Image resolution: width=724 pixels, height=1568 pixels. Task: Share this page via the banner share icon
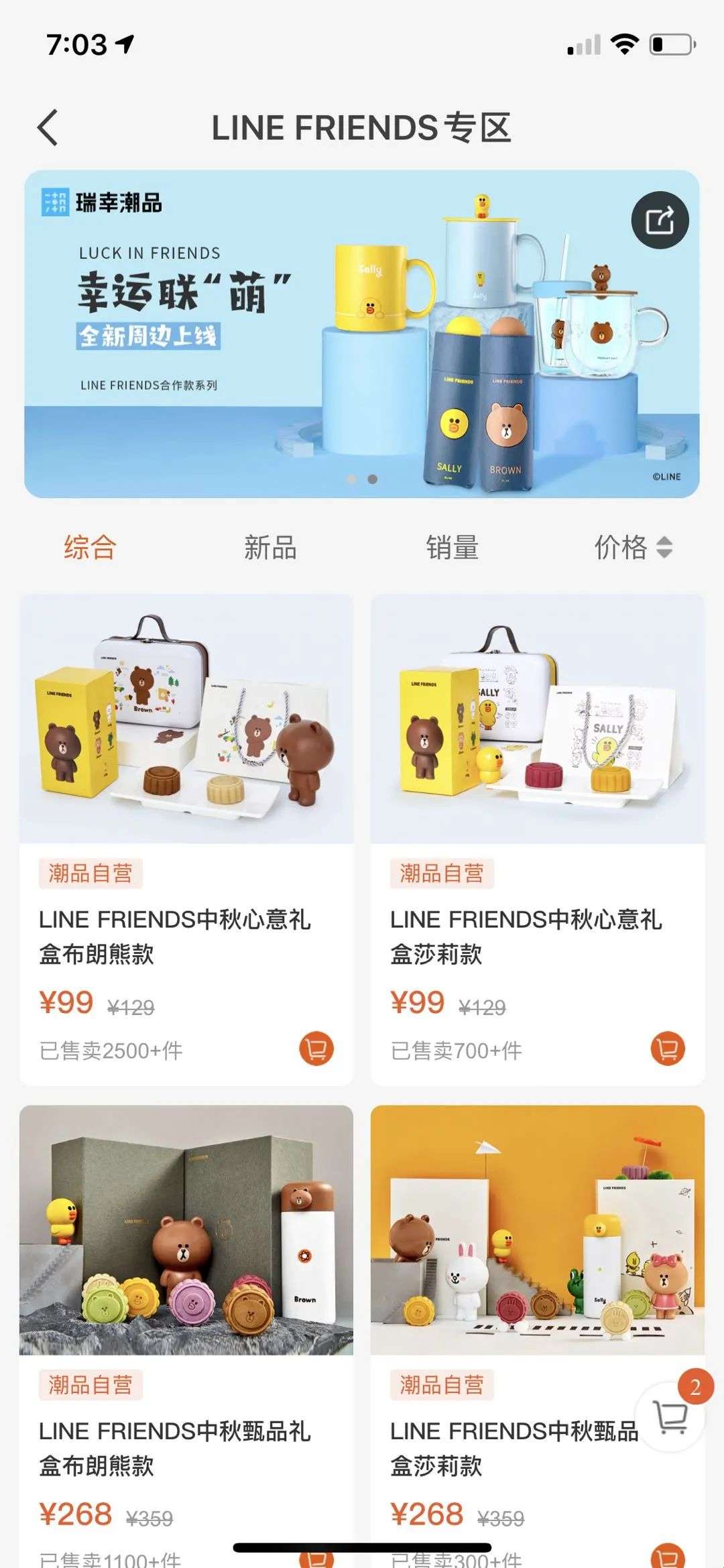click(660, 221)
